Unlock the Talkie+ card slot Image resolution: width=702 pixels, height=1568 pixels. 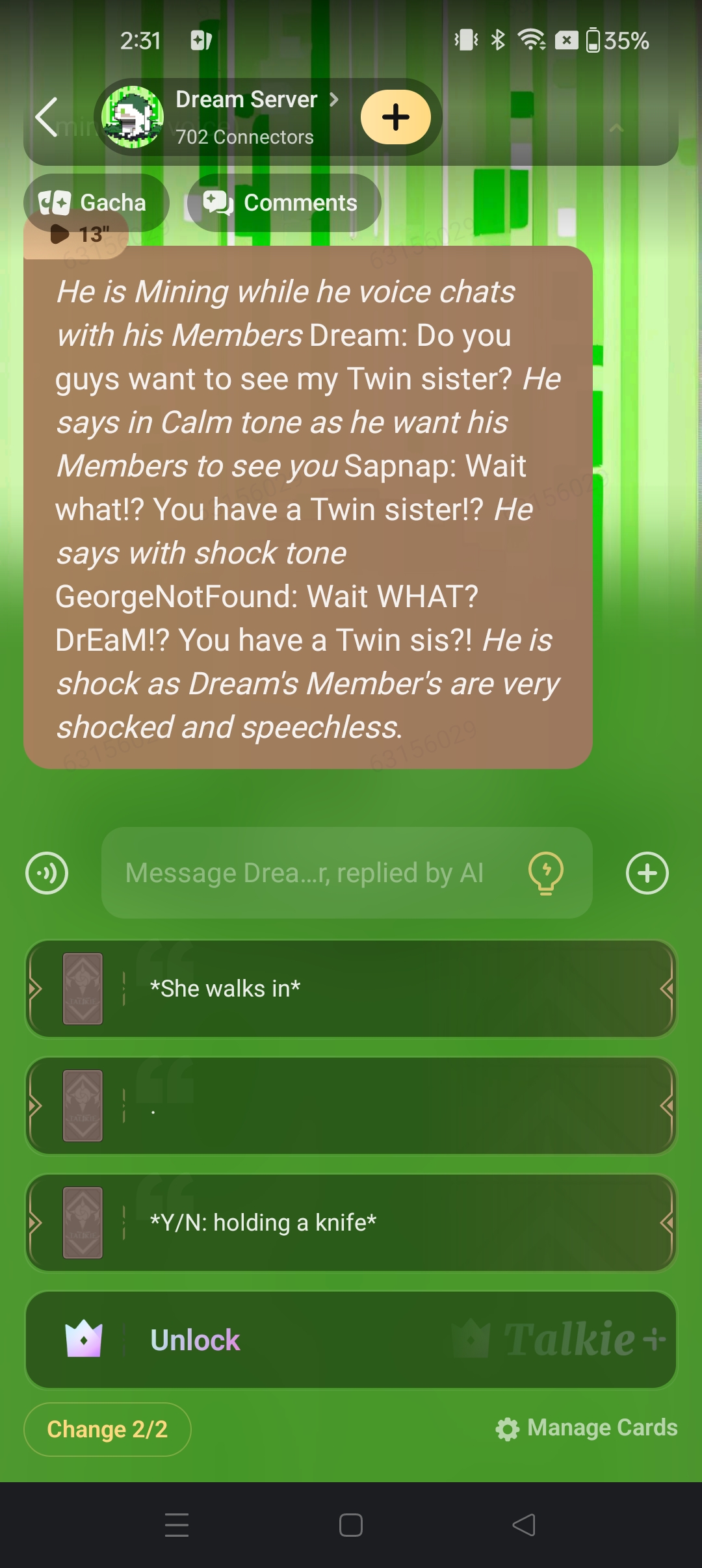pyautogui.click(x=351, y=1340)
